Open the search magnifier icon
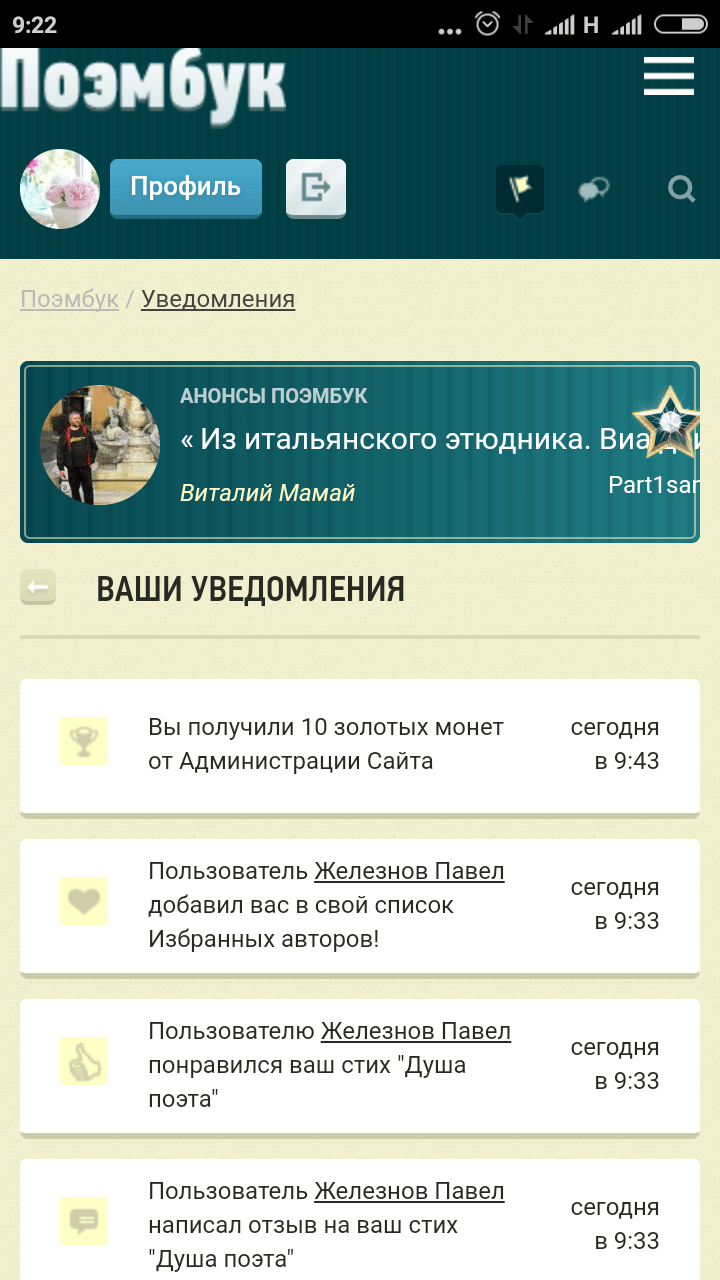The image size is (720, 1280). [x=681, y=189]
